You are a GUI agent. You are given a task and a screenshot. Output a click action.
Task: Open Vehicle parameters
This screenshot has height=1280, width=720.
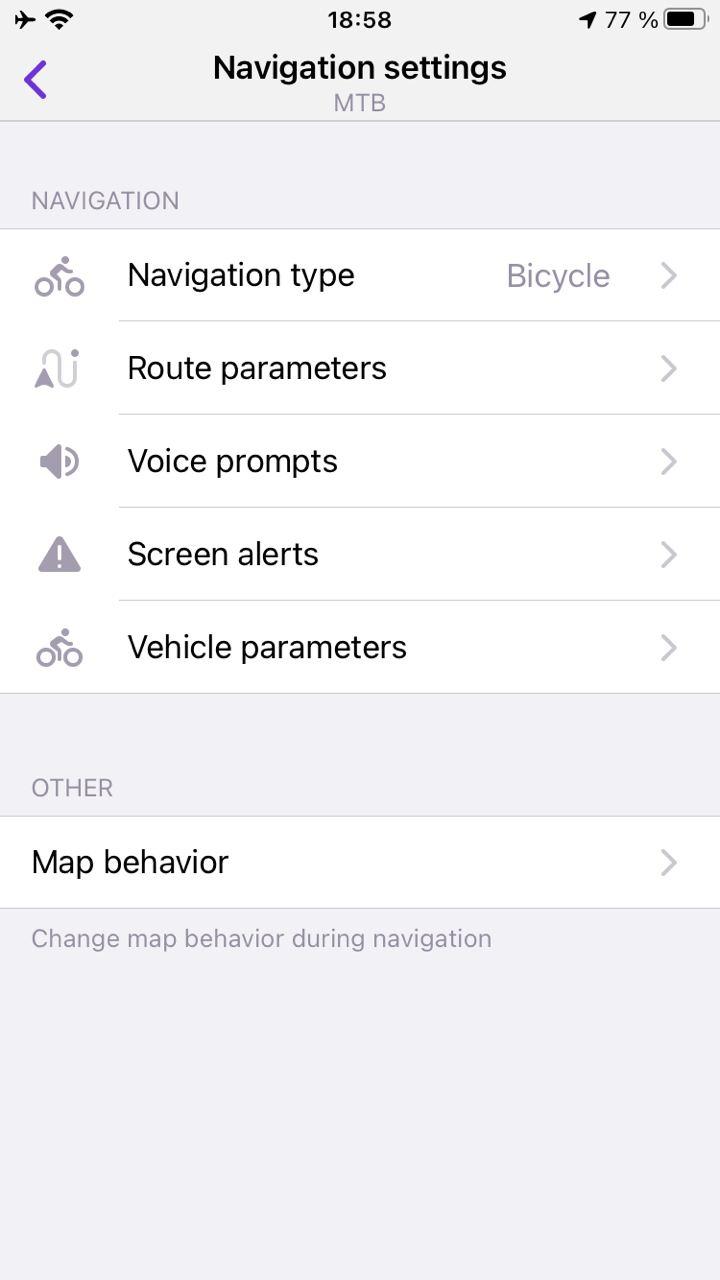pyautogui.click(x=360, y=647)
